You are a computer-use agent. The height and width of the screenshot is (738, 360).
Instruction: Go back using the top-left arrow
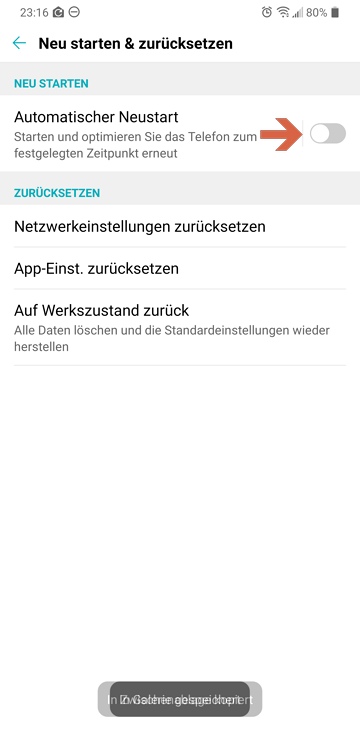(x=19, y=43)
